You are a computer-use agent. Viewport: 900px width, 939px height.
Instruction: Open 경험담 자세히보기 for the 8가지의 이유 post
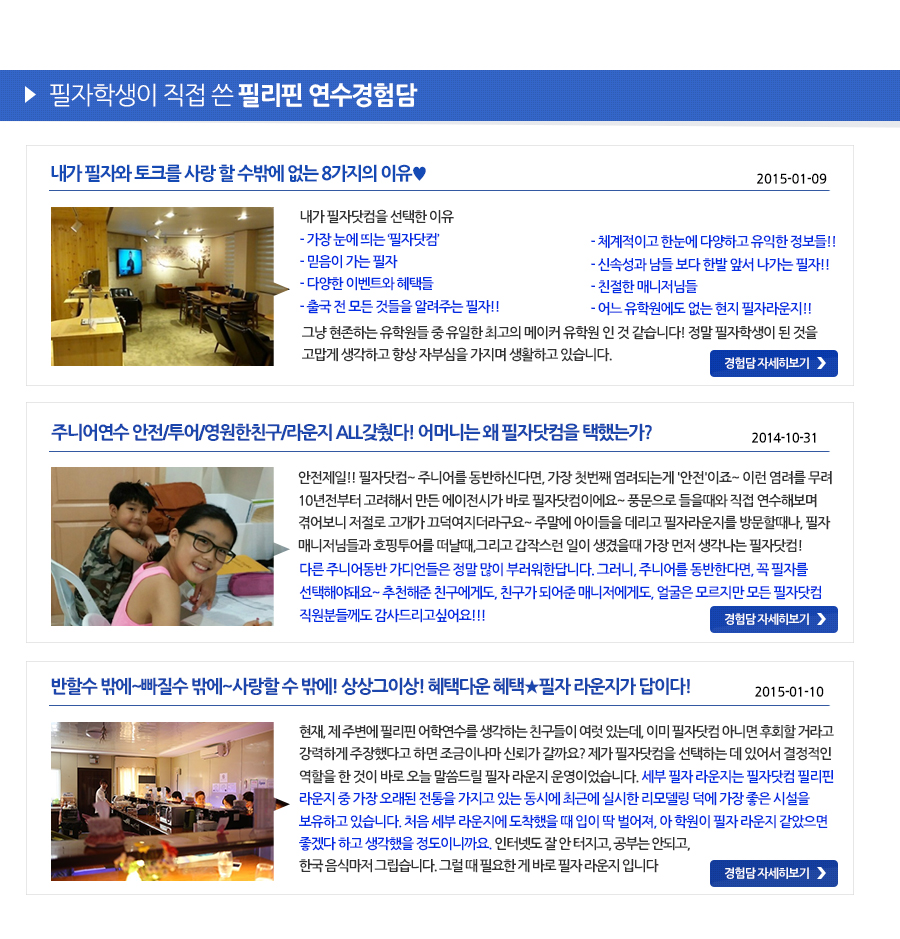point(773,363)
